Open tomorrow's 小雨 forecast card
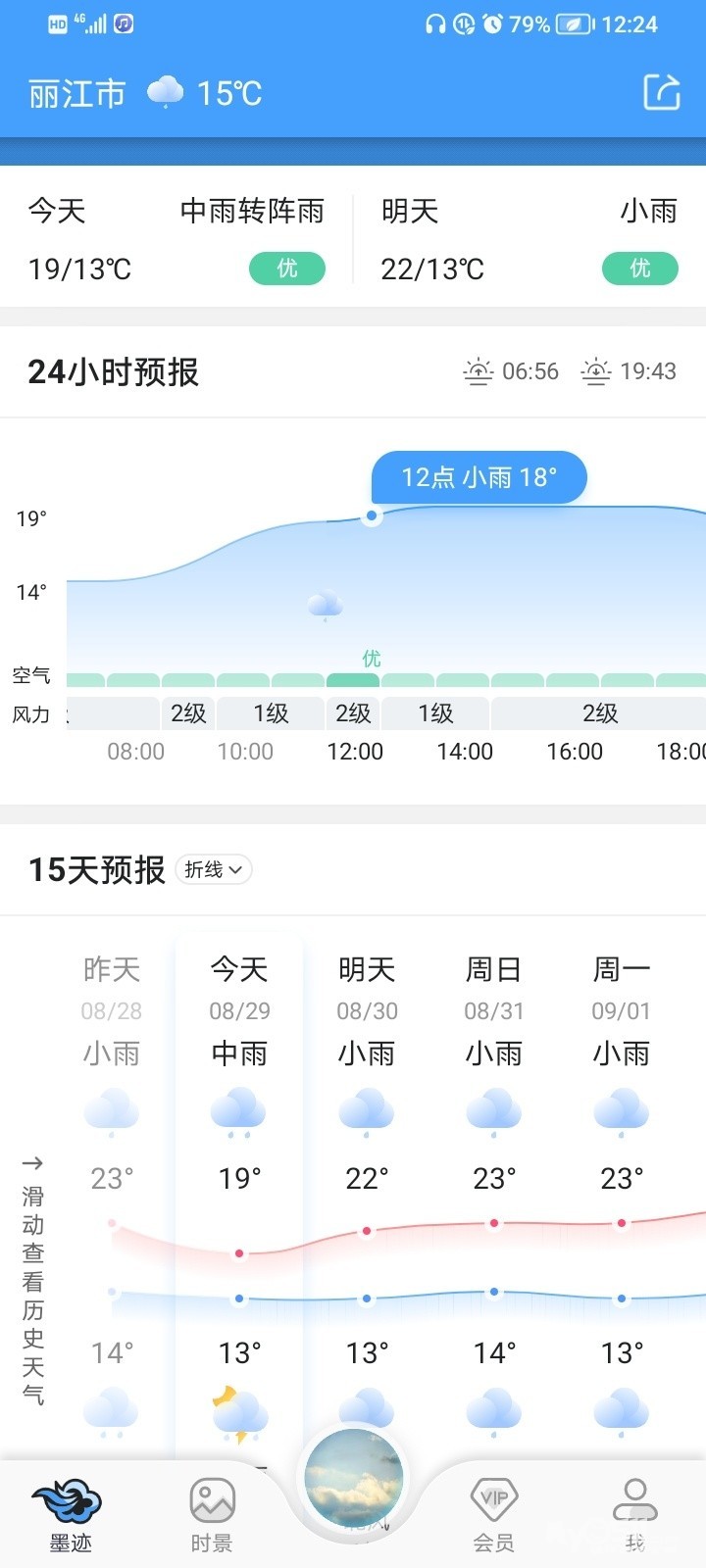The height and width of the screenshot is (1568, 706). 529,239
